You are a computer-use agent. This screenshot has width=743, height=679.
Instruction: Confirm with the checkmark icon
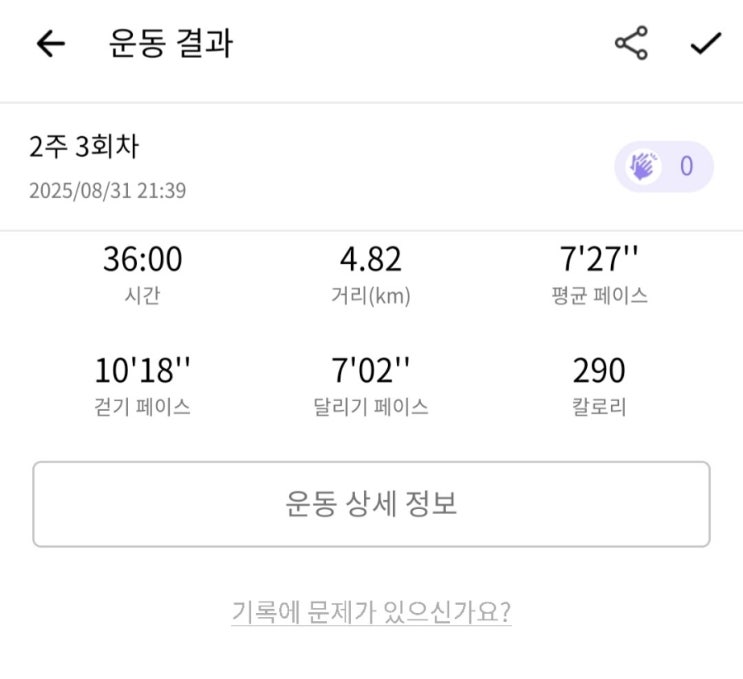(x=705, y=45)
